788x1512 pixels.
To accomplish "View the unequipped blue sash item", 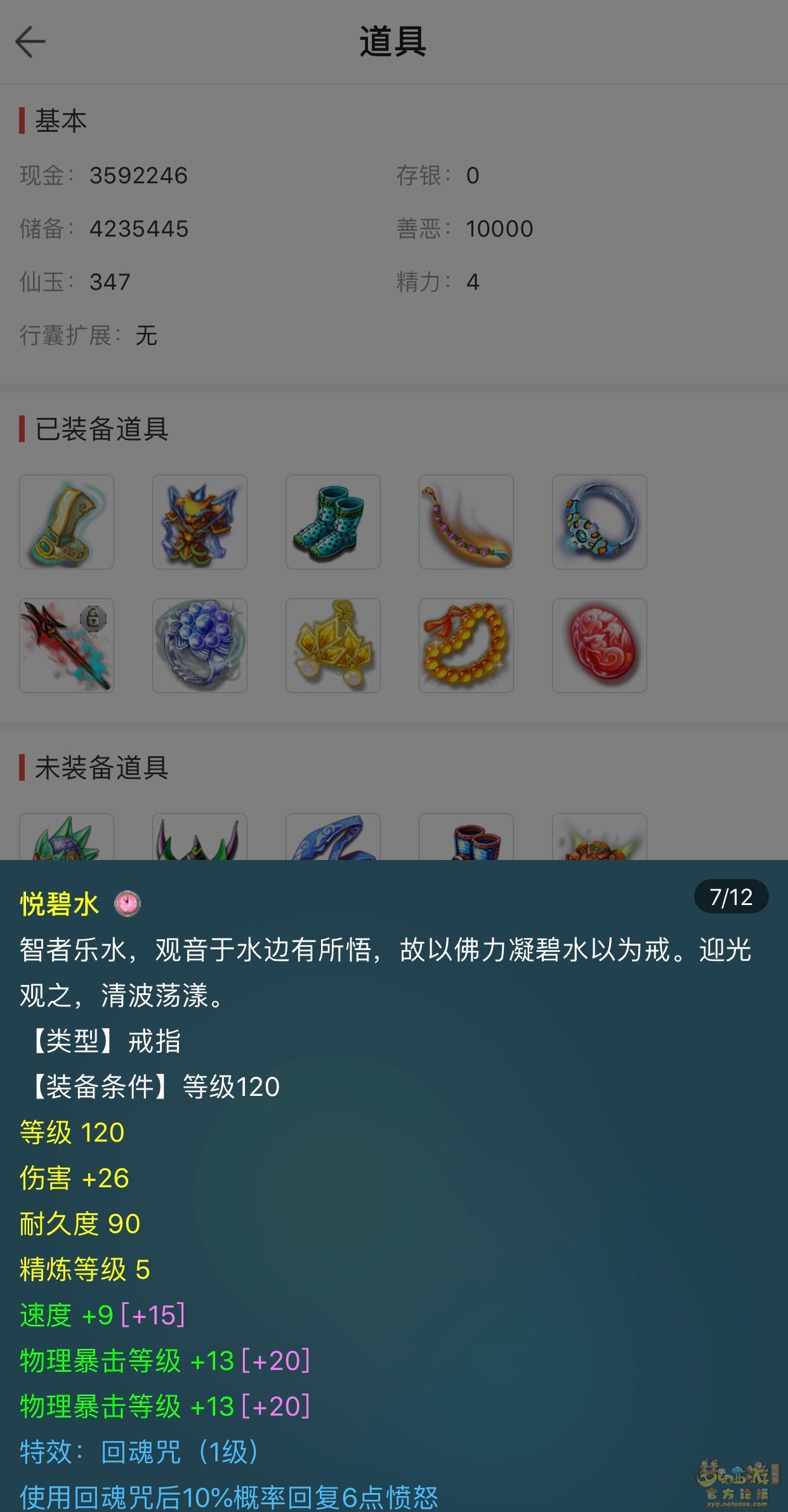I will point(333,838).
